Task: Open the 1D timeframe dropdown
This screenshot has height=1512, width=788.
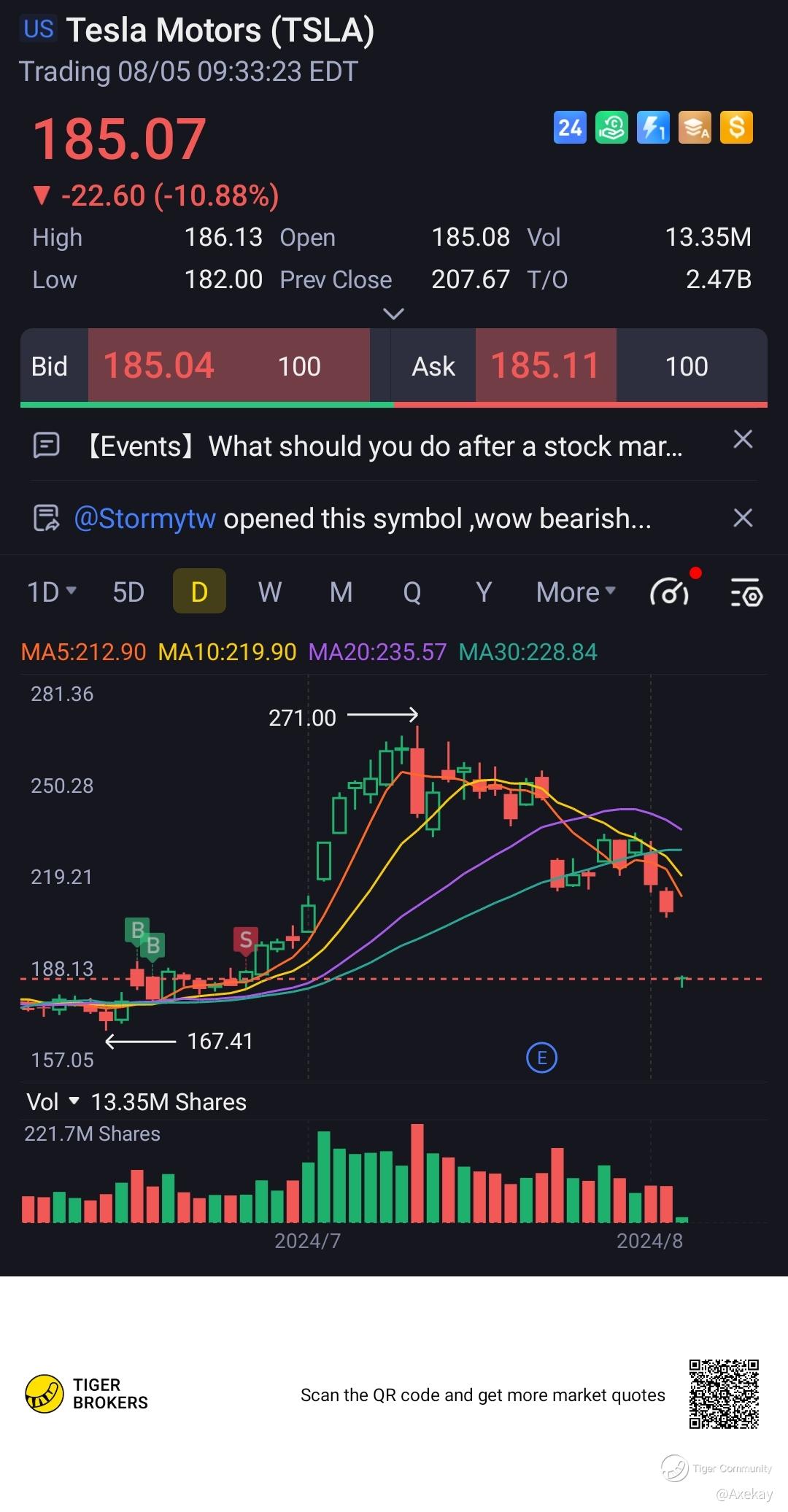Action: [x=51, y=592]
